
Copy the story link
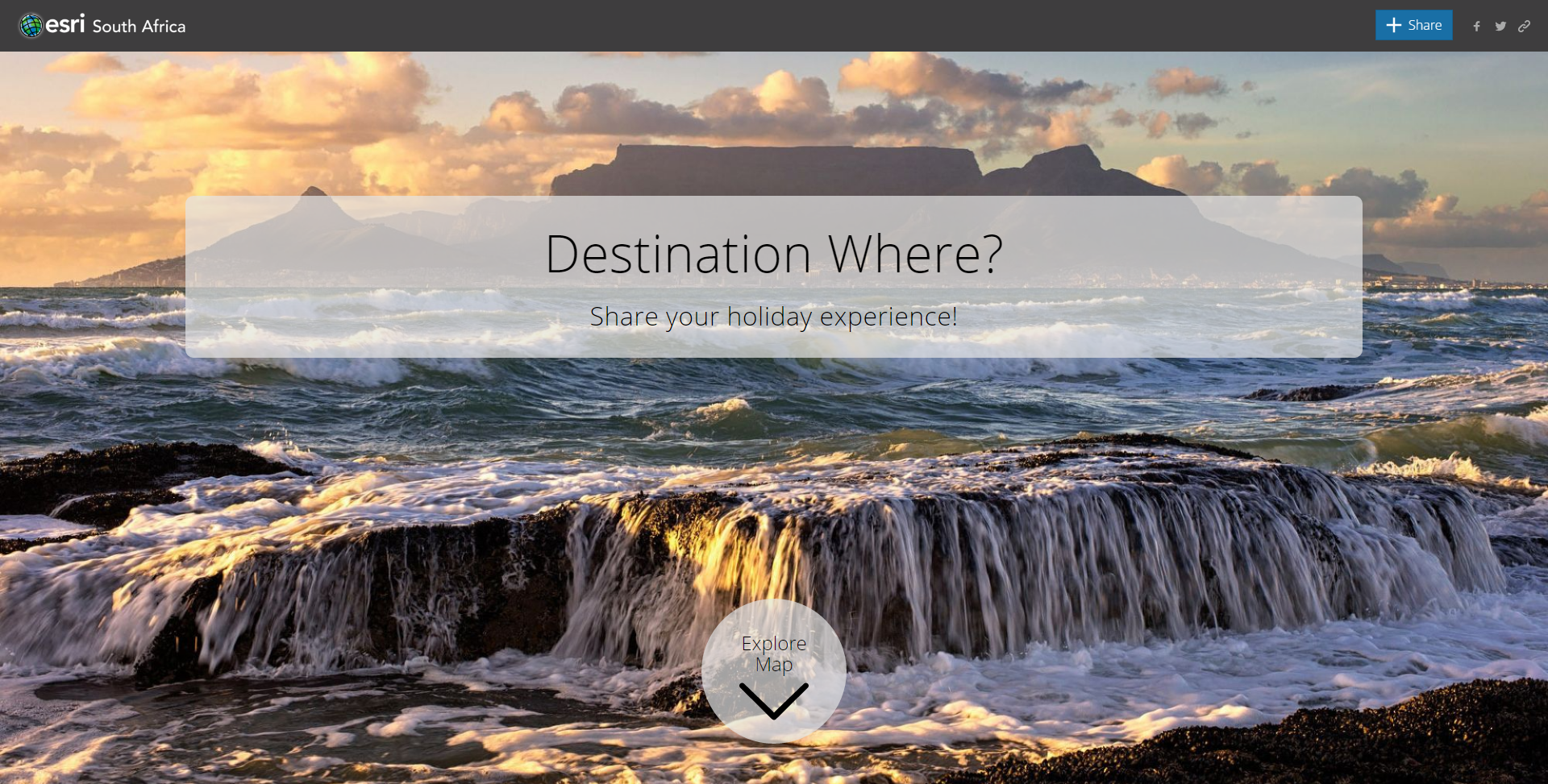coord(1524,27)
